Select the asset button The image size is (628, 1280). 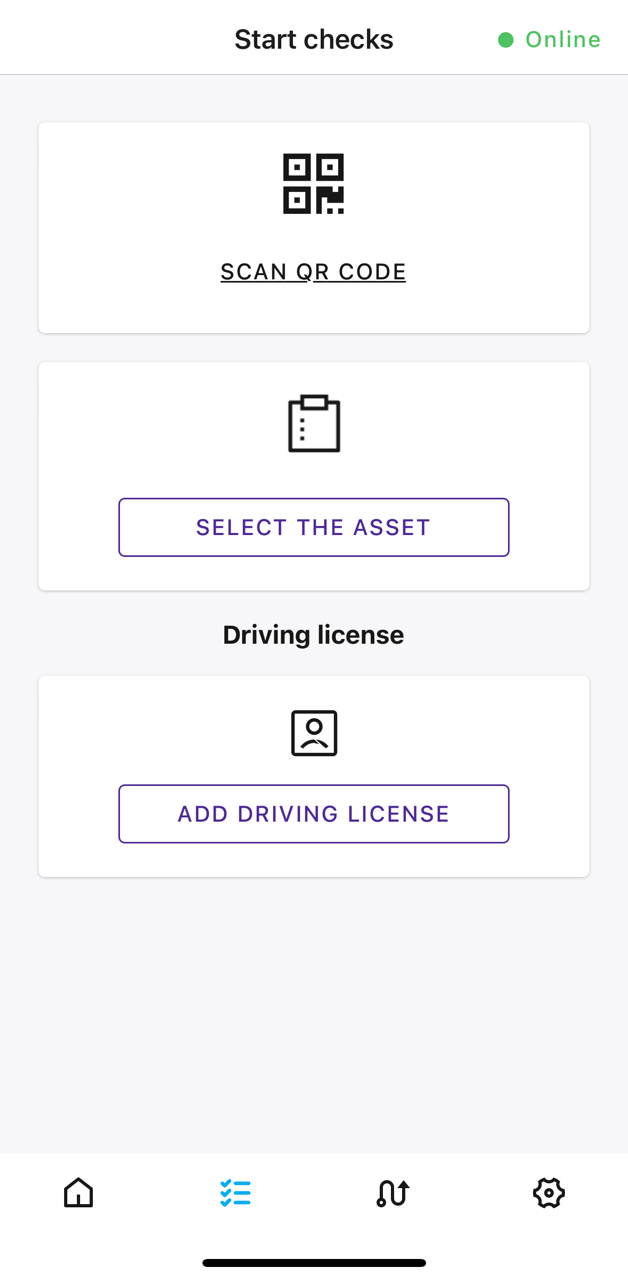314,527
